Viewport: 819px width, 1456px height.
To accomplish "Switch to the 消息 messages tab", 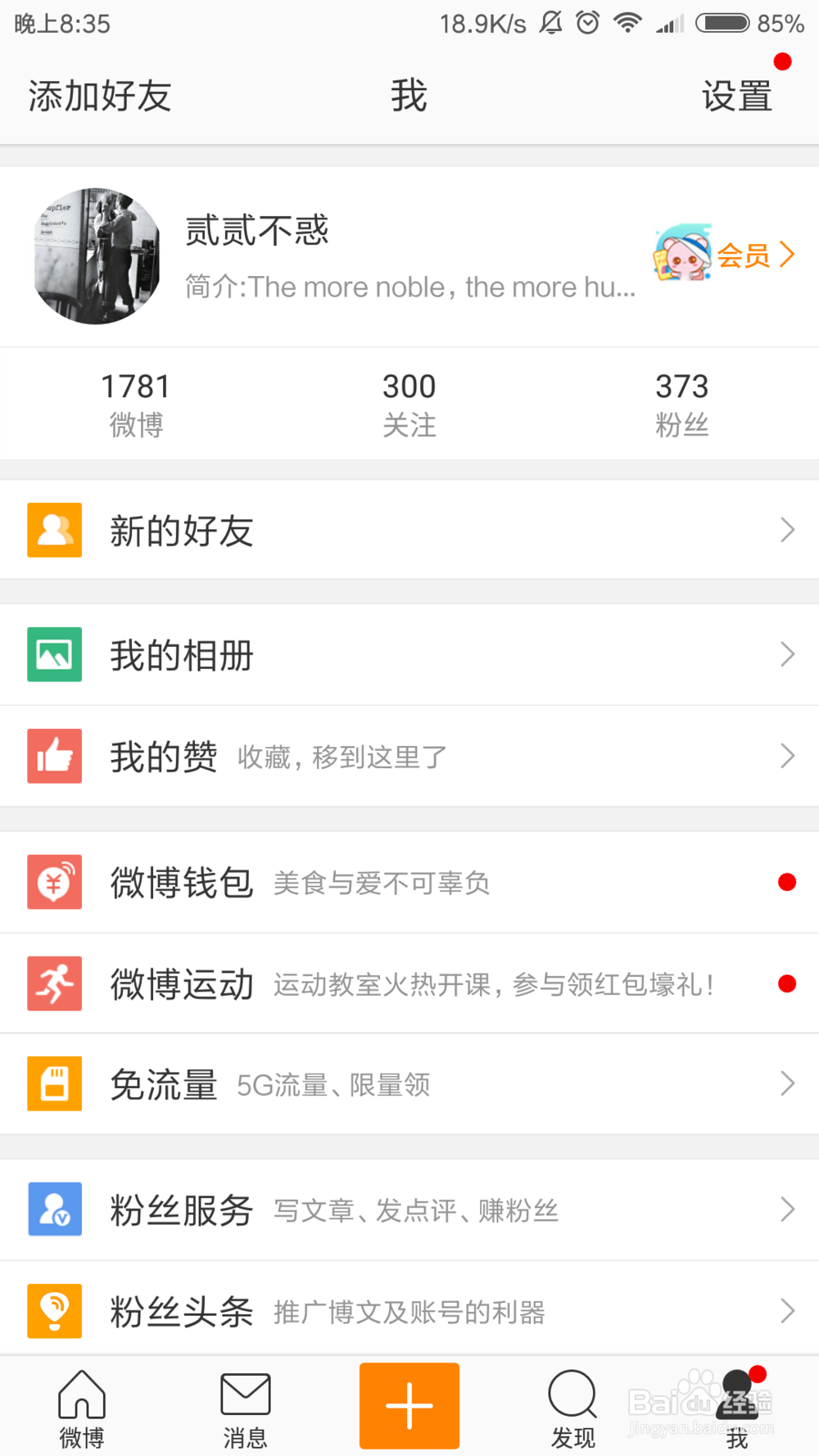I will (245, 1404).
